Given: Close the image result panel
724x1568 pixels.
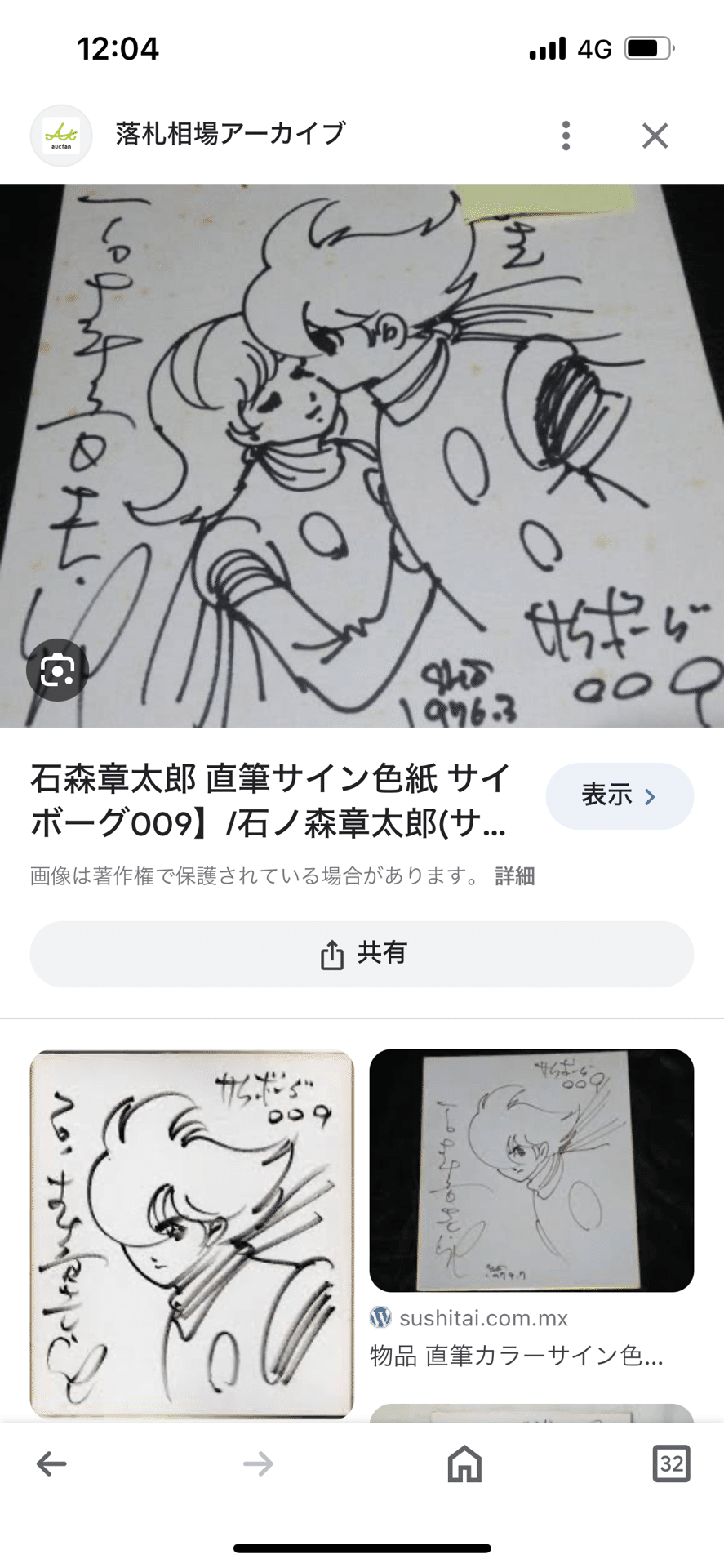Looking at the screenshot, I should tap(655, 136).
